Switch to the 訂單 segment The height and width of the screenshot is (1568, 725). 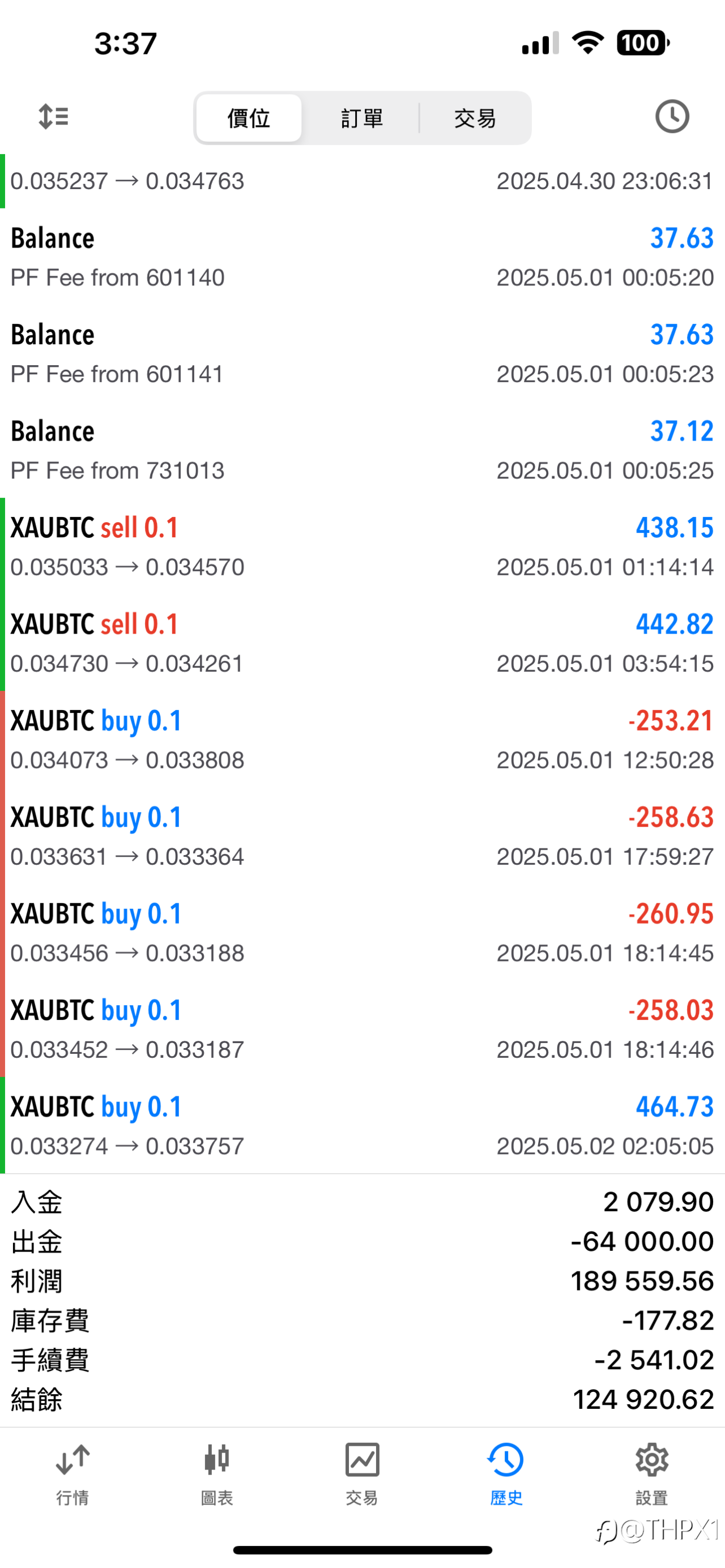click(361, 118)
